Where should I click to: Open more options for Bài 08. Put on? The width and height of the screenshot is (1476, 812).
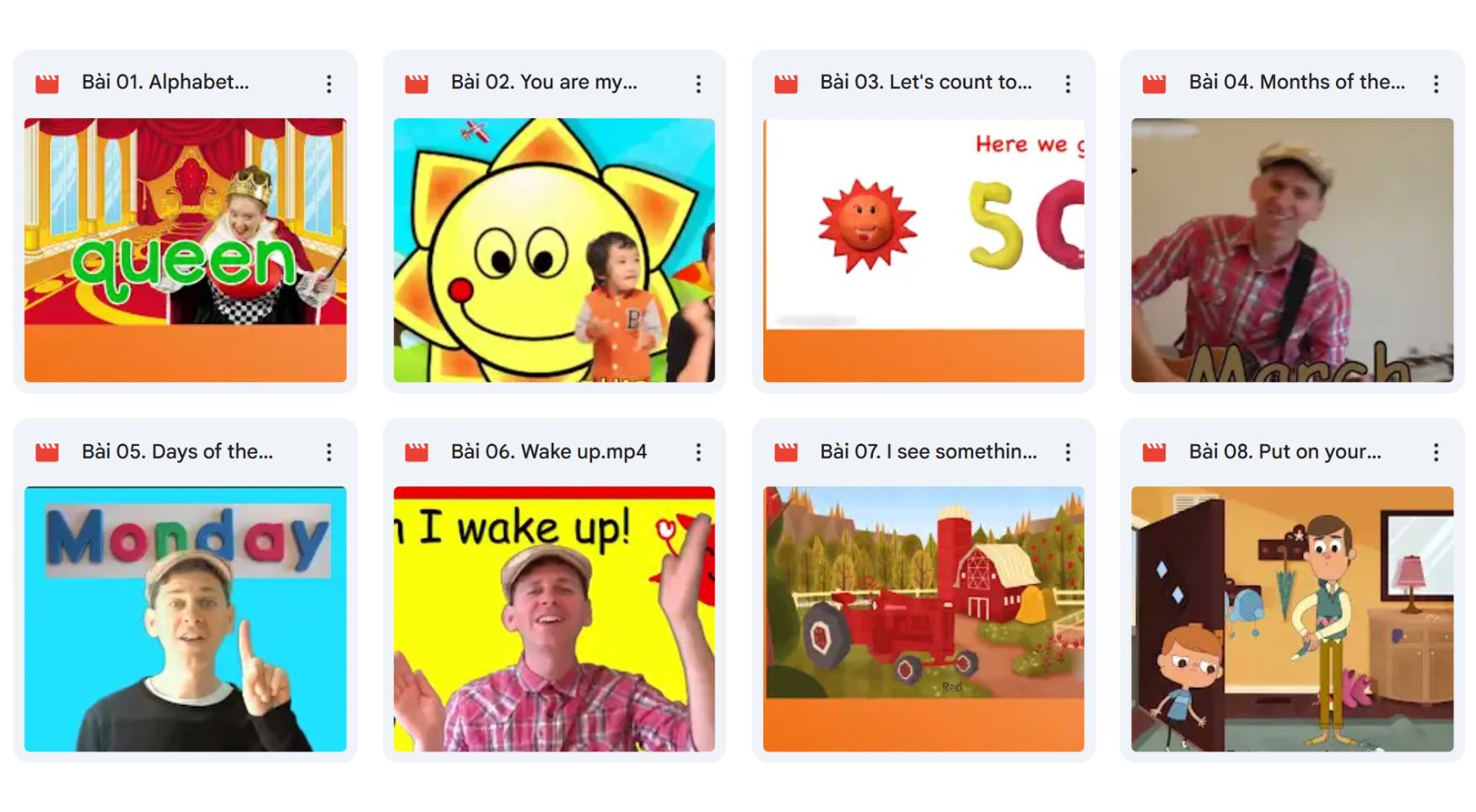[x=1436, y=453]
